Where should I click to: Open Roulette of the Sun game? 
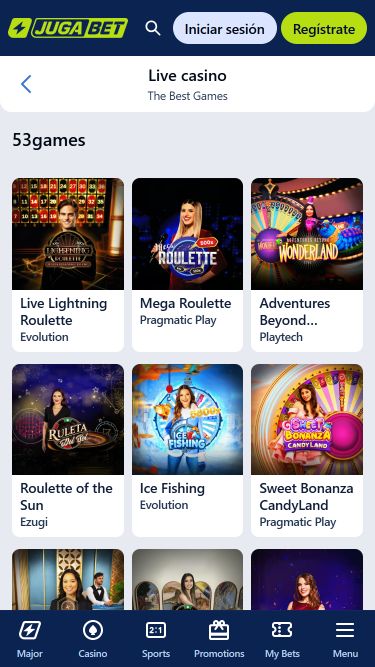tap(68, 450)
